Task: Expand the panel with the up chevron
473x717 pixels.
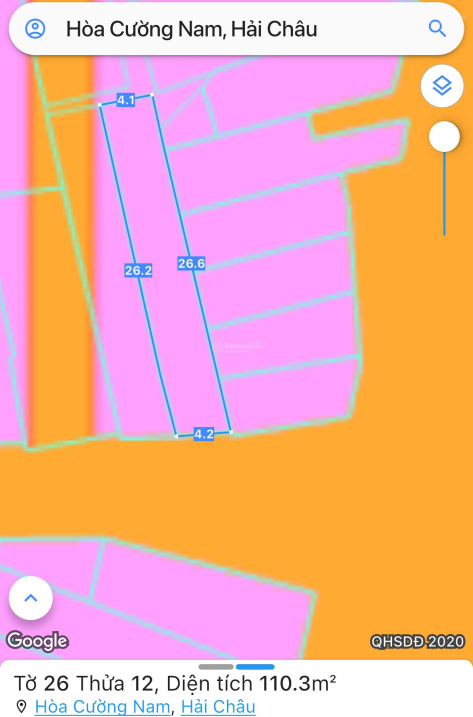Action: [31, 598]
